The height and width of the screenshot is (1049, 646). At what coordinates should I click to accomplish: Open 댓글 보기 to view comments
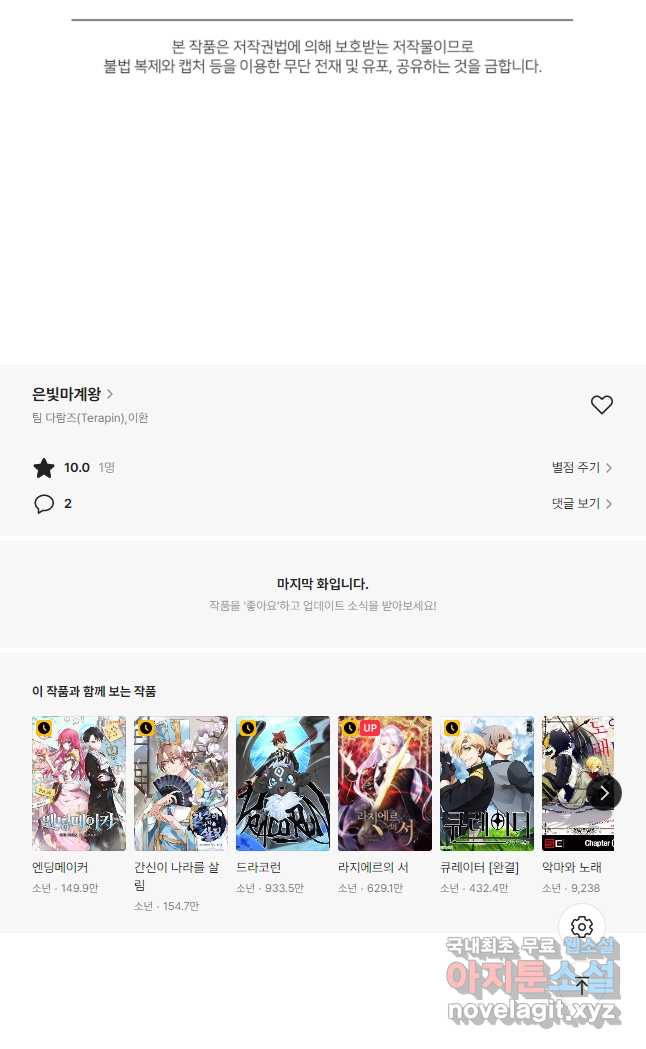581,503
